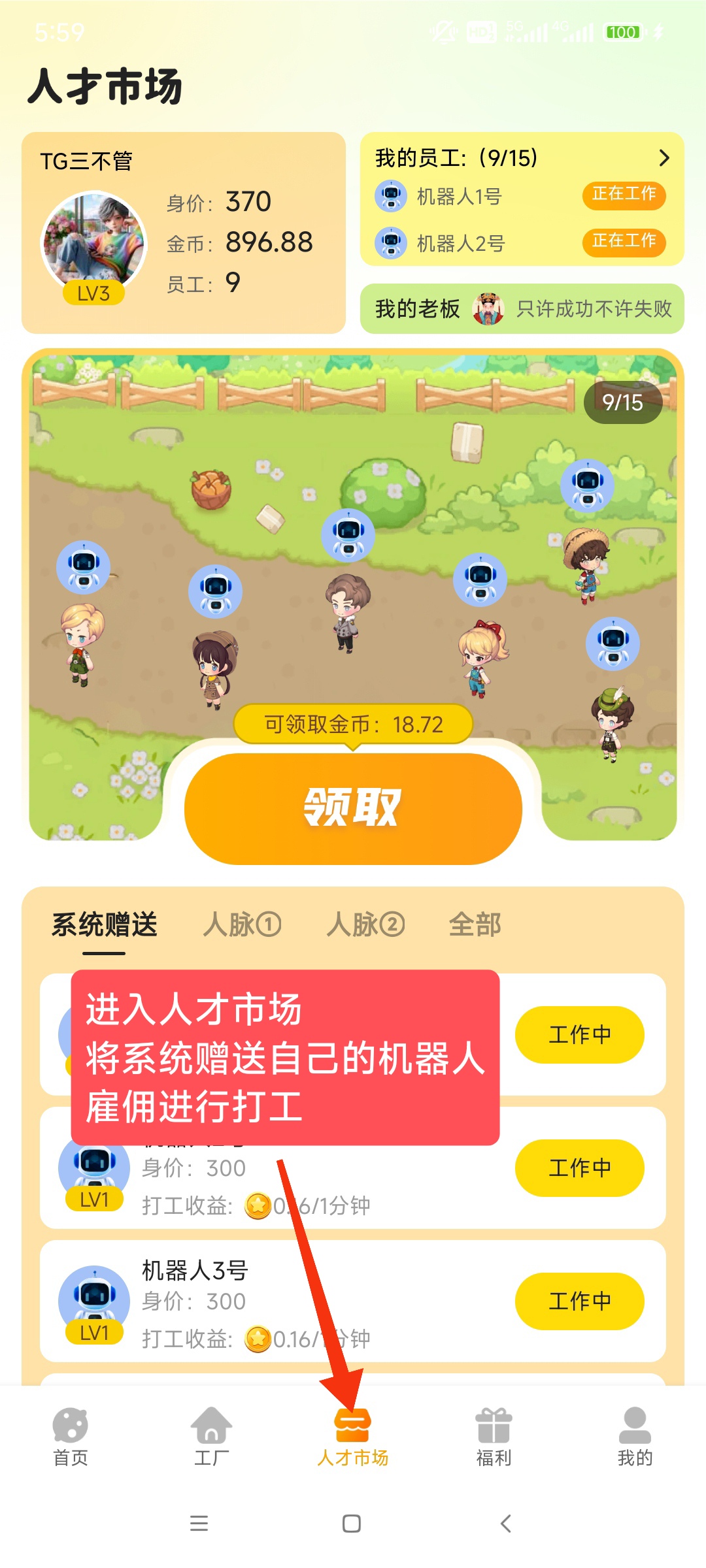
Task: Select the 系统赠送 tab
Action: point(105,924)
